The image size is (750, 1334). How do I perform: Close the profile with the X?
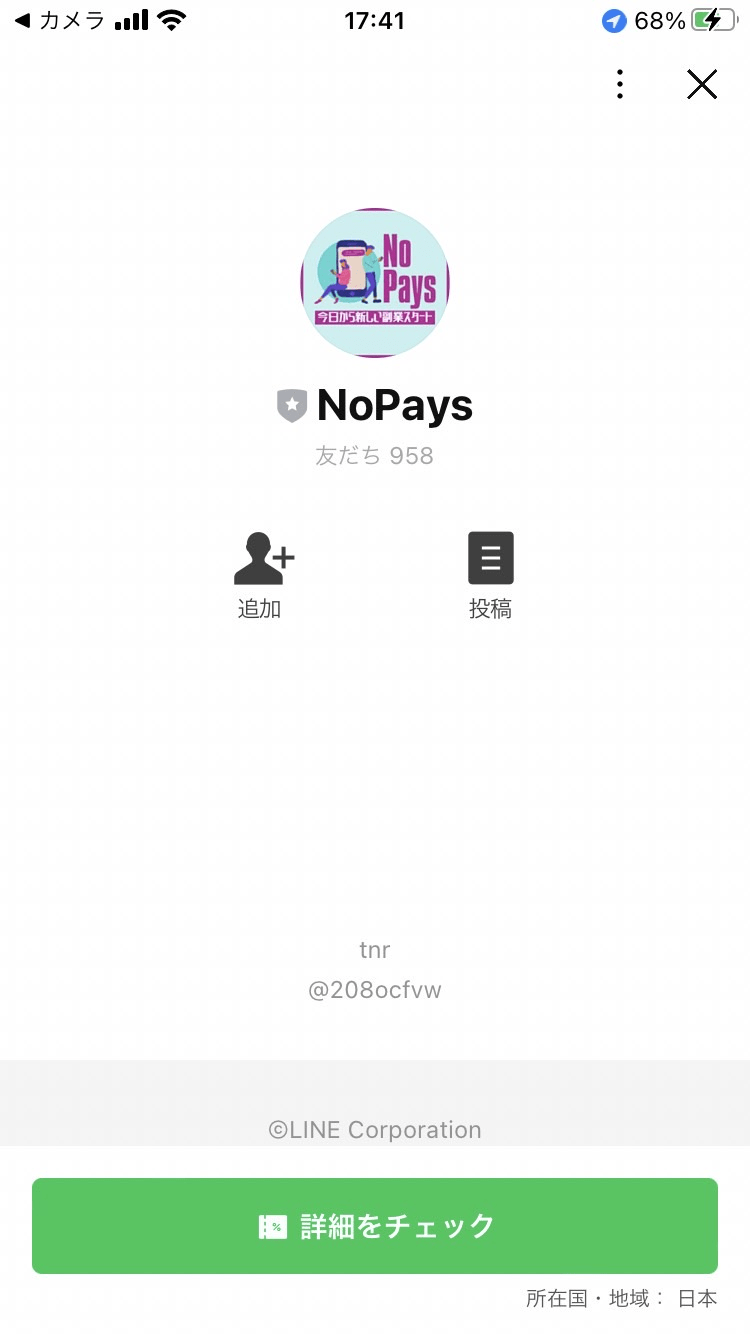pos(702,84)
